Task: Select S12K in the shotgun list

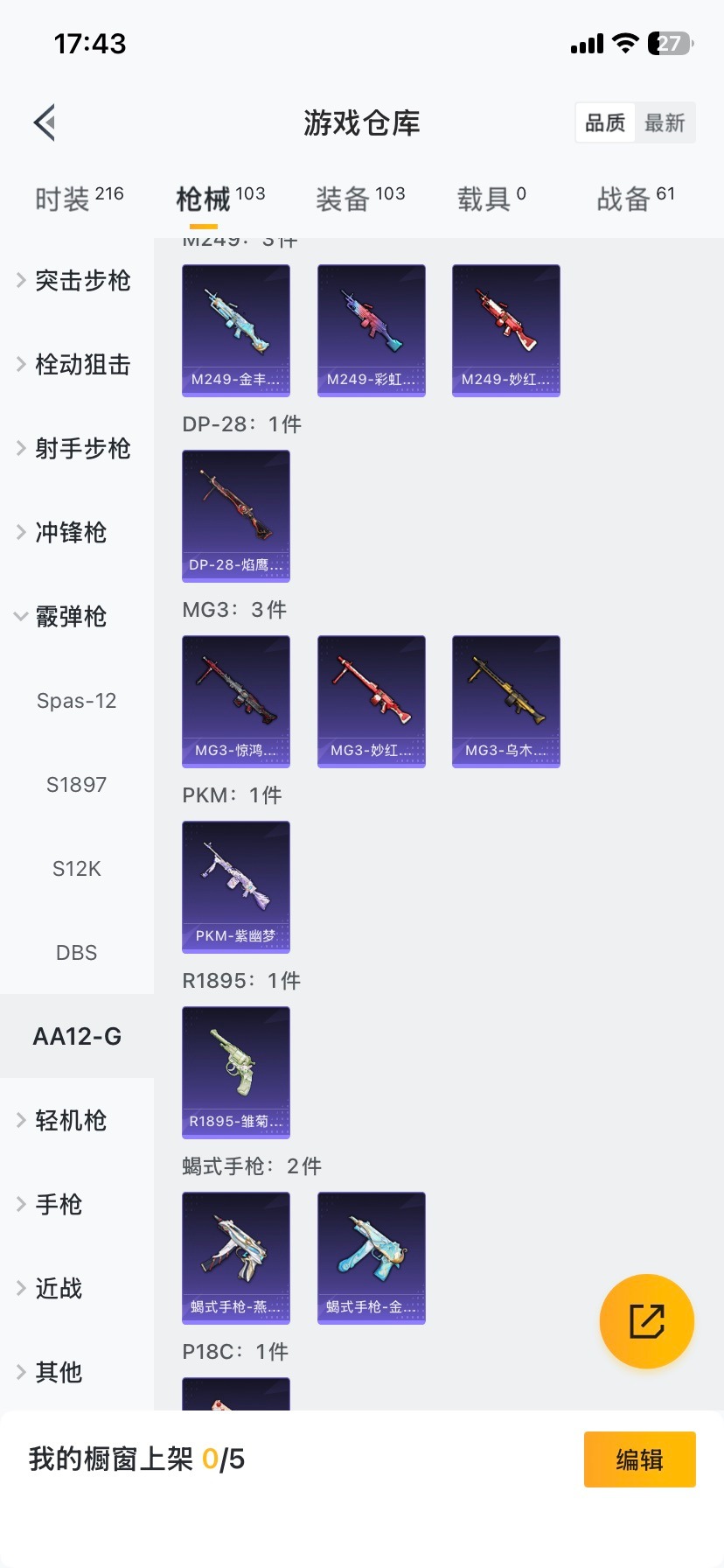Action: 76,868
